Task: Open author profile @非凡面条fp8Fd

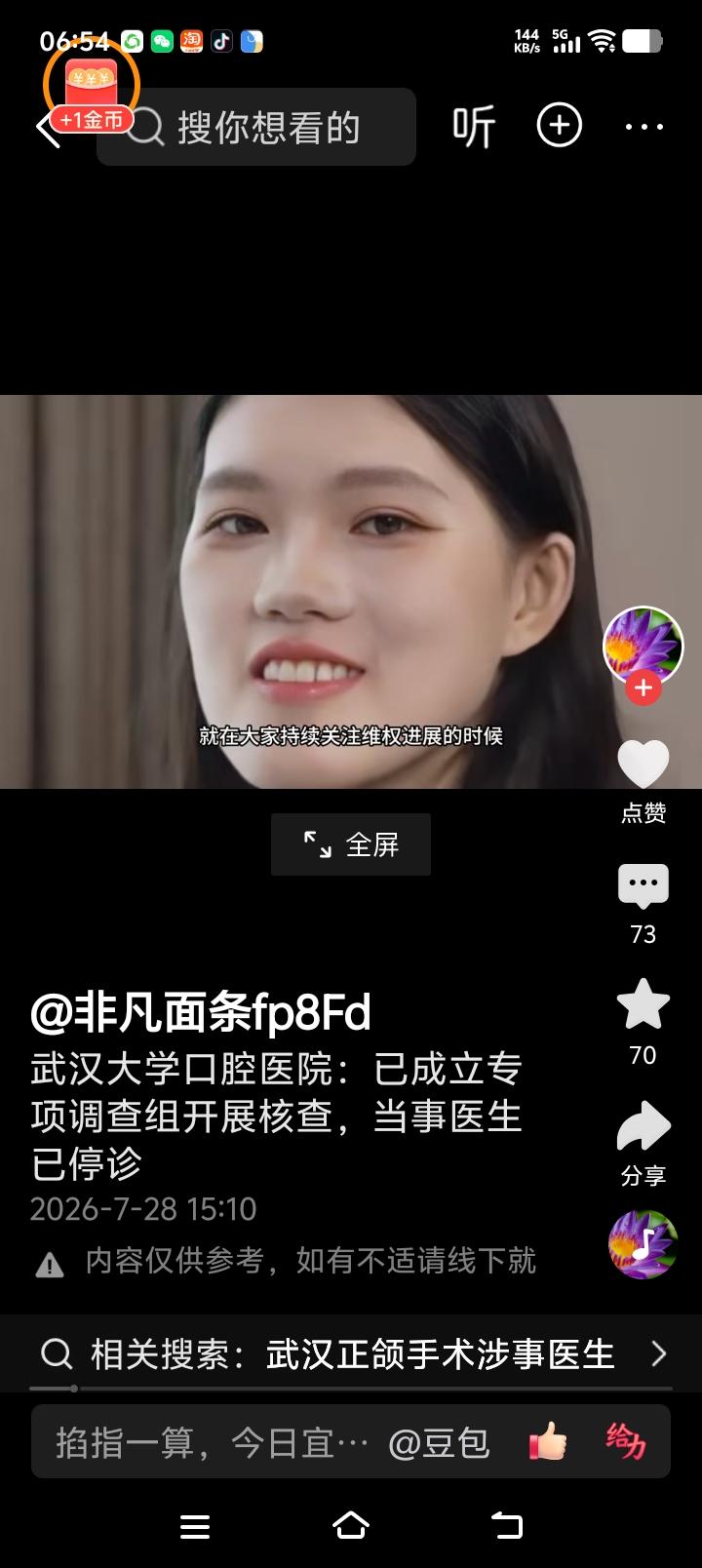Action: [x=201, y=1012]
